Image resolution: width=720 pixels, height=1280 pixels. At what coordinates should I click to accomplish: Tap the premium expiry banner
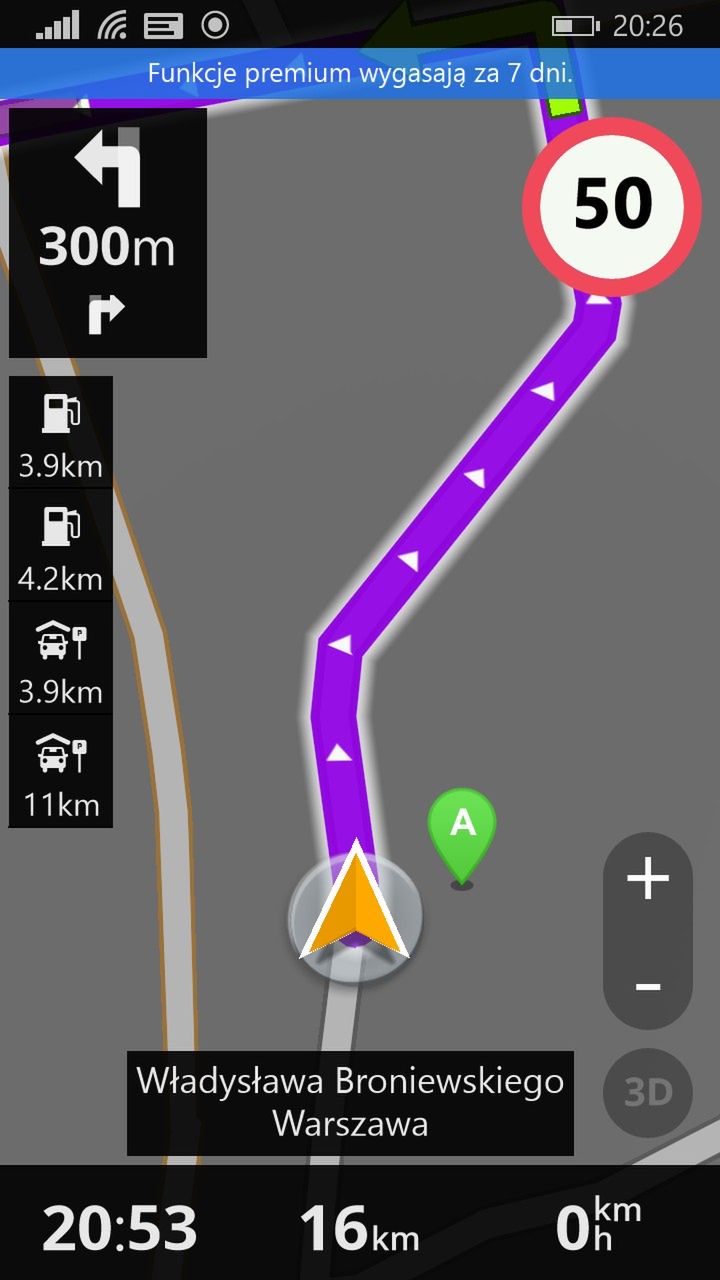point(360,73)
